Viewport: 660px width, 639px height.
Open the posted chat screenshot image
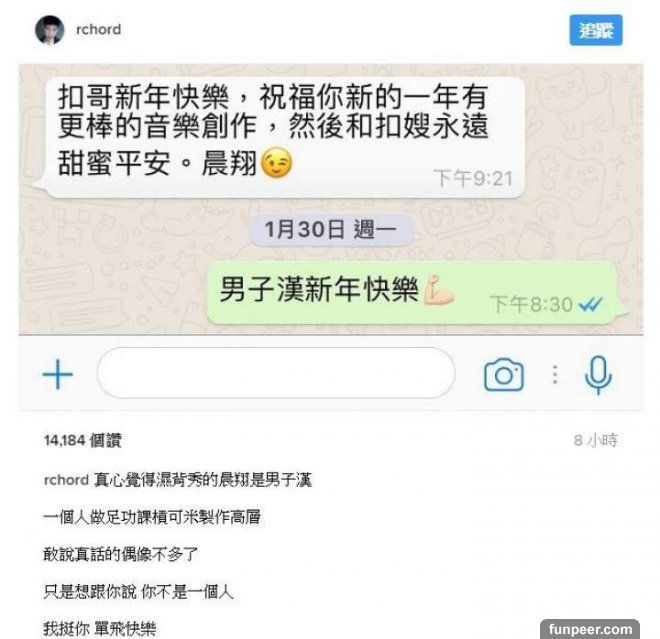[330, 235]
